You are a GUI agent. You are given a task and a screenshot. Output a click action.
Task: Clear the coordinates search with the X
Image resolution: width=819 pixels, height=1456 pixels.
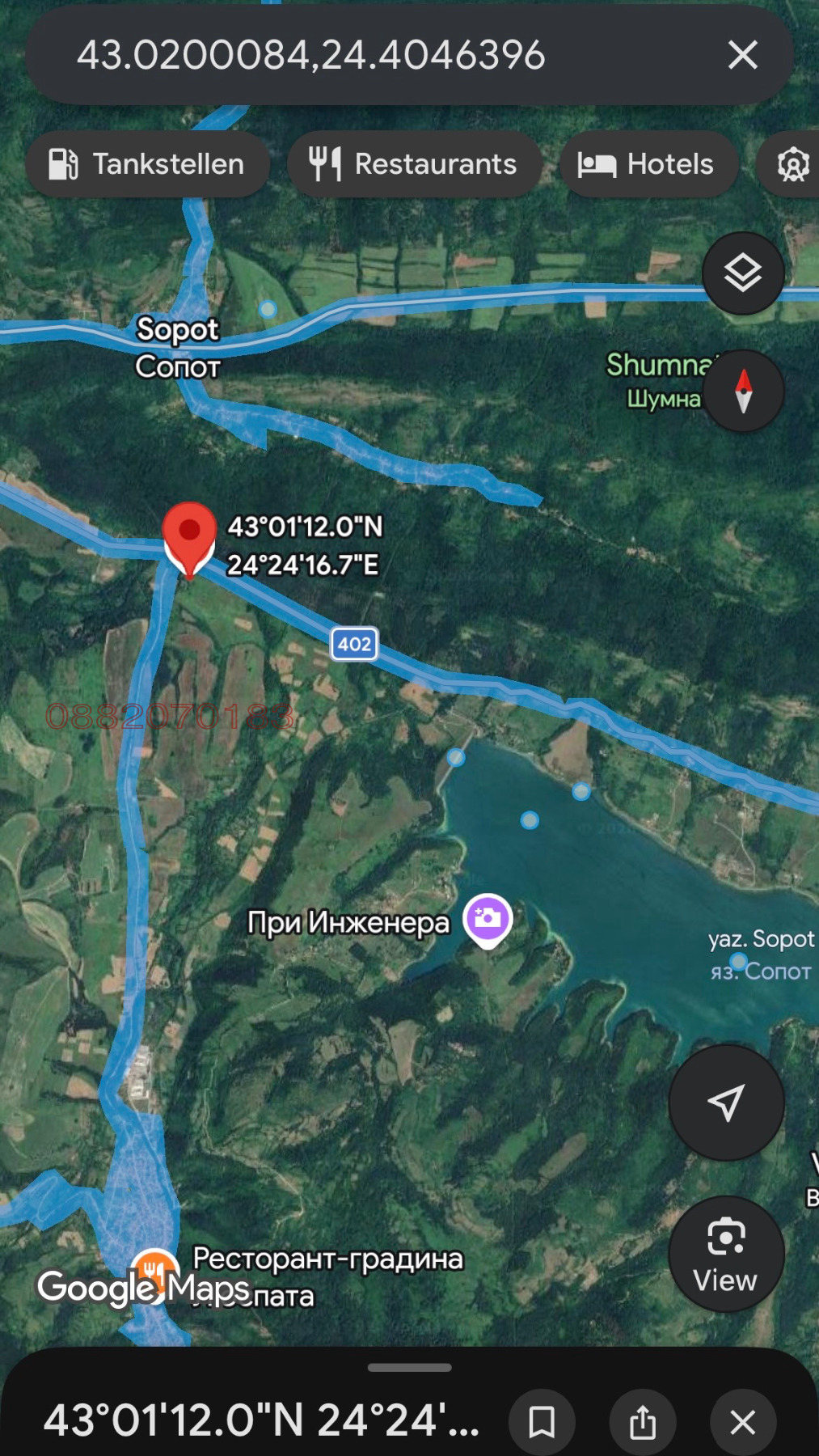coord(742,56)
